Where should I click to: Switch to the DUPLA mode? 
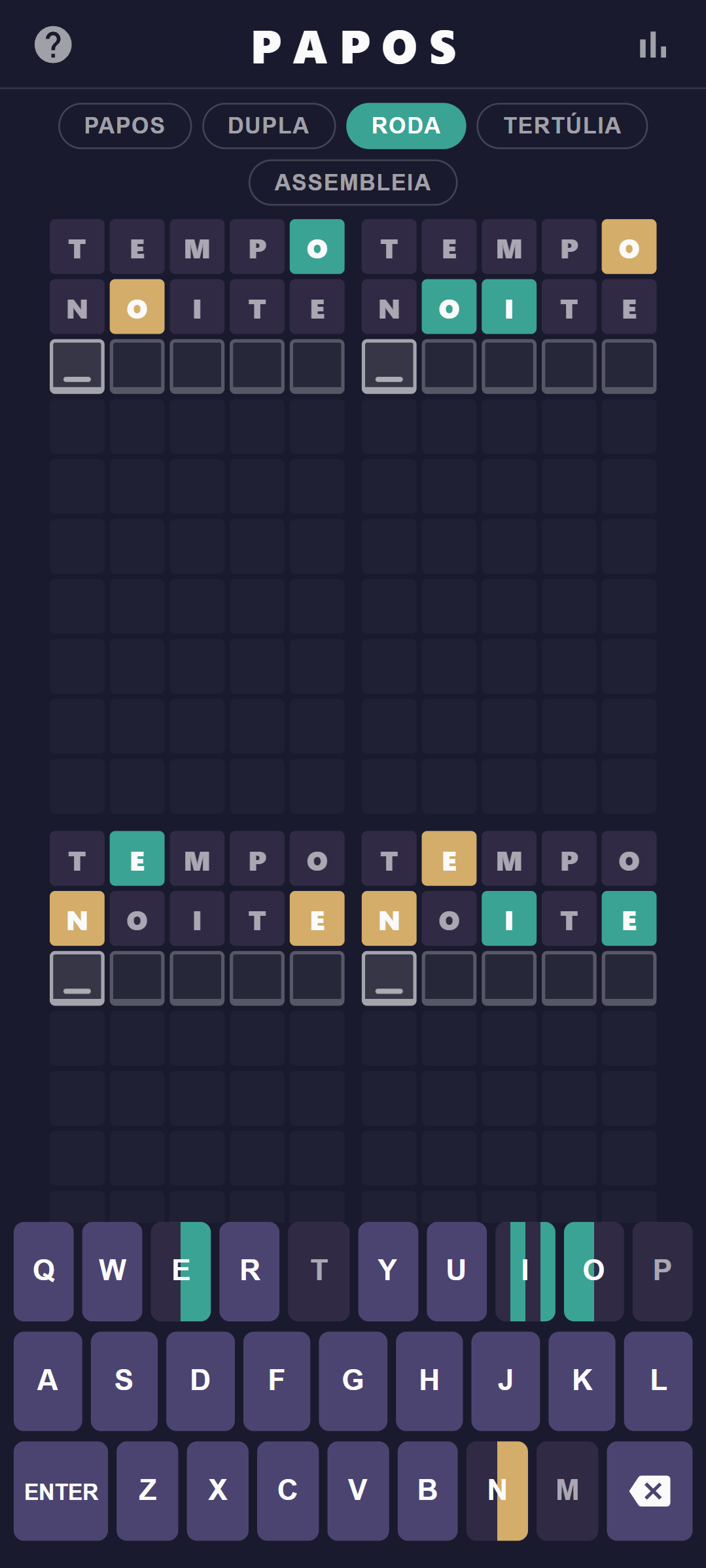coord(269,126)
